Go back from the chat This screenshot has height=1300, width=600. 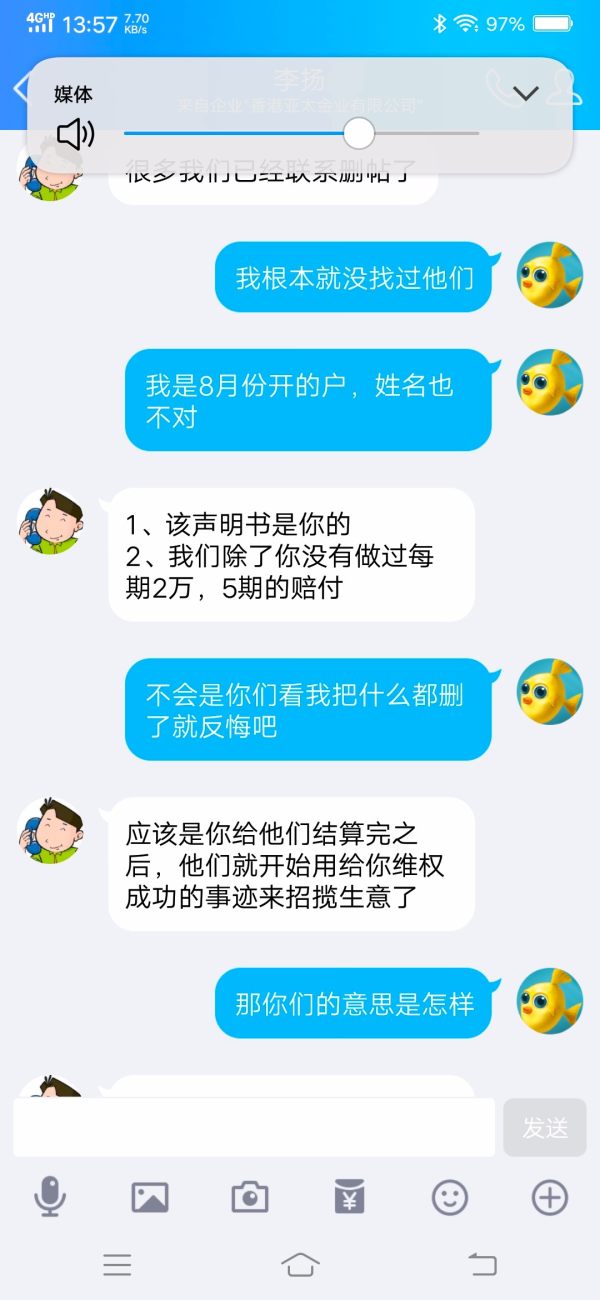[x=18, y=88]
